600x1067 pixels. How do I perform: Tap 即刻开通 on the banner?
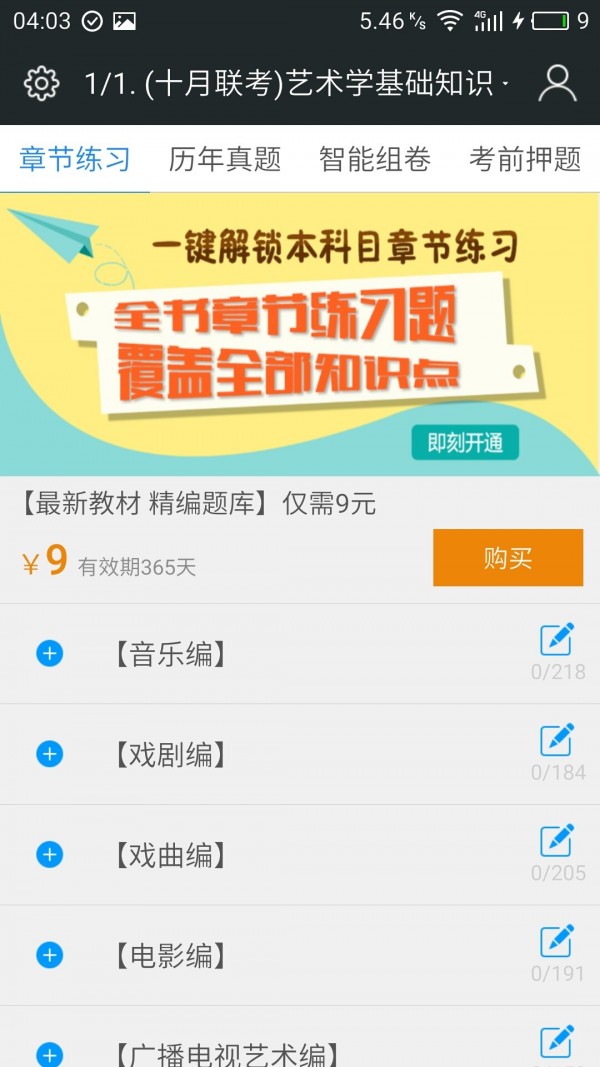(465, 443)
